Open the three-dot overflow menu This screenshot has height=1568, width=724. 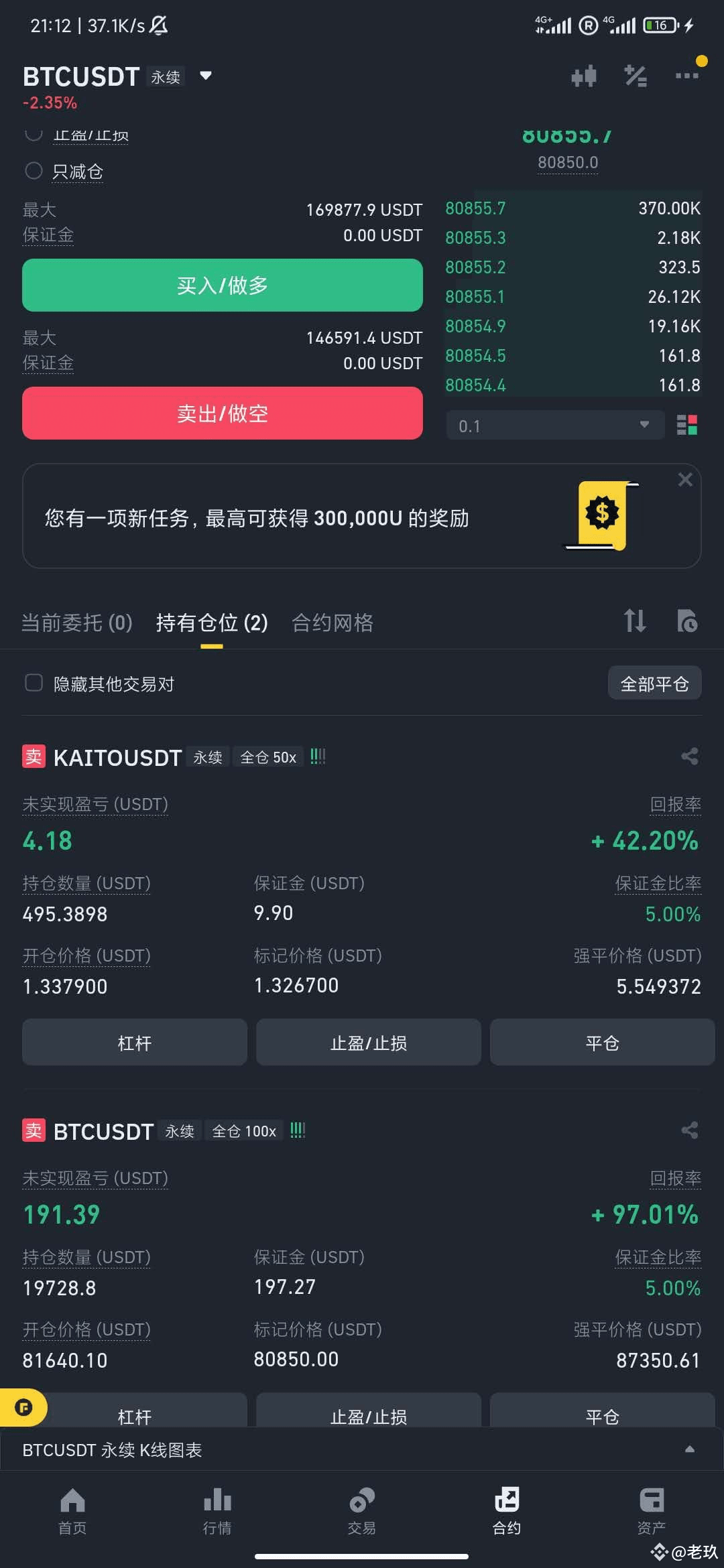click(686, 76)
